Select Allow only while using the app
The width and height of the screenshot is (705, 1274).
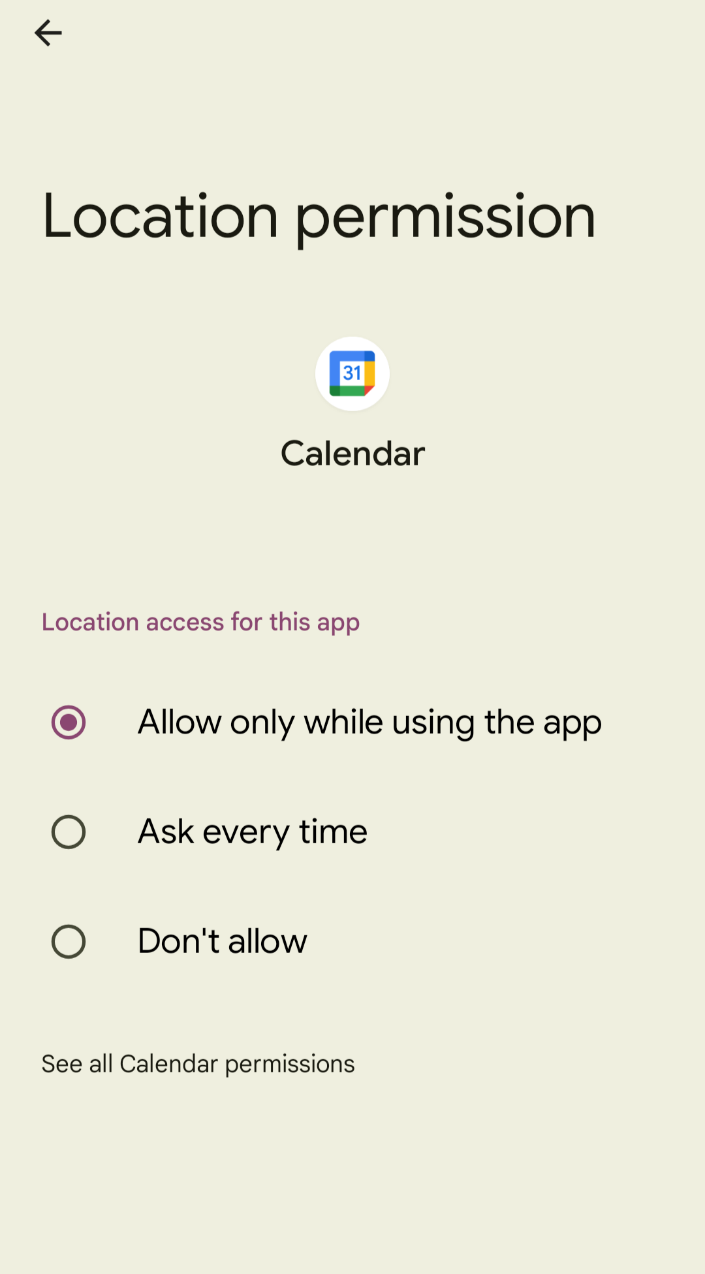click(352, 722)
